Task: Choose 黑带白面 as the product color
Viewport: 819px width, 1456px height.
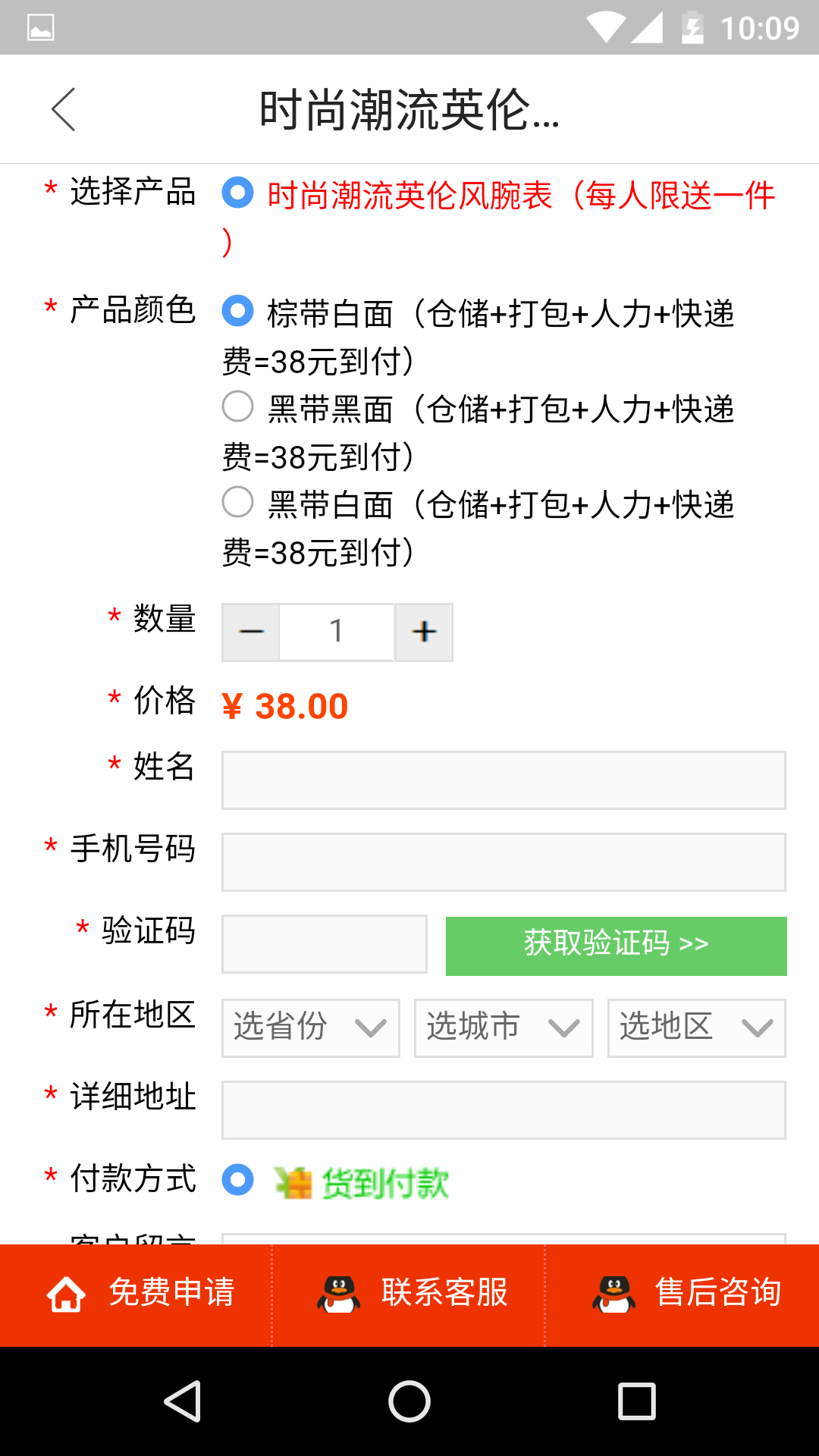Action: point(237,502)
